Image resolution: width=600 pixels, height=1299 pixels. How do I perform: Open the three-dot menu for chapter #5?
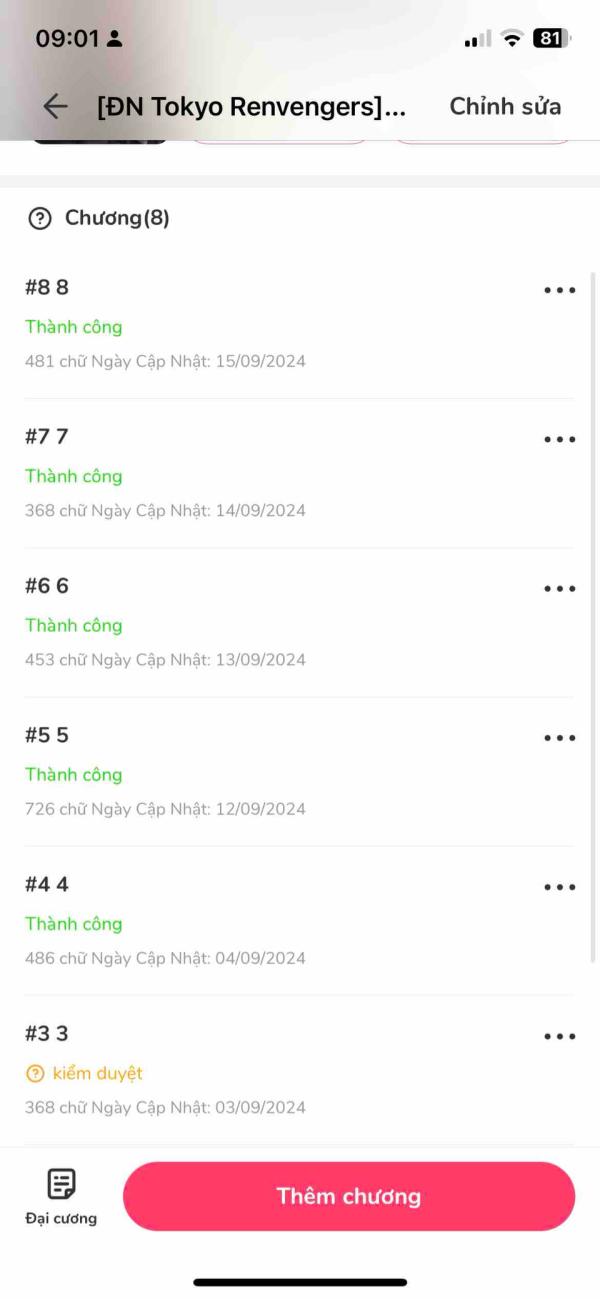pyautogui.click(x=559, y=738)
